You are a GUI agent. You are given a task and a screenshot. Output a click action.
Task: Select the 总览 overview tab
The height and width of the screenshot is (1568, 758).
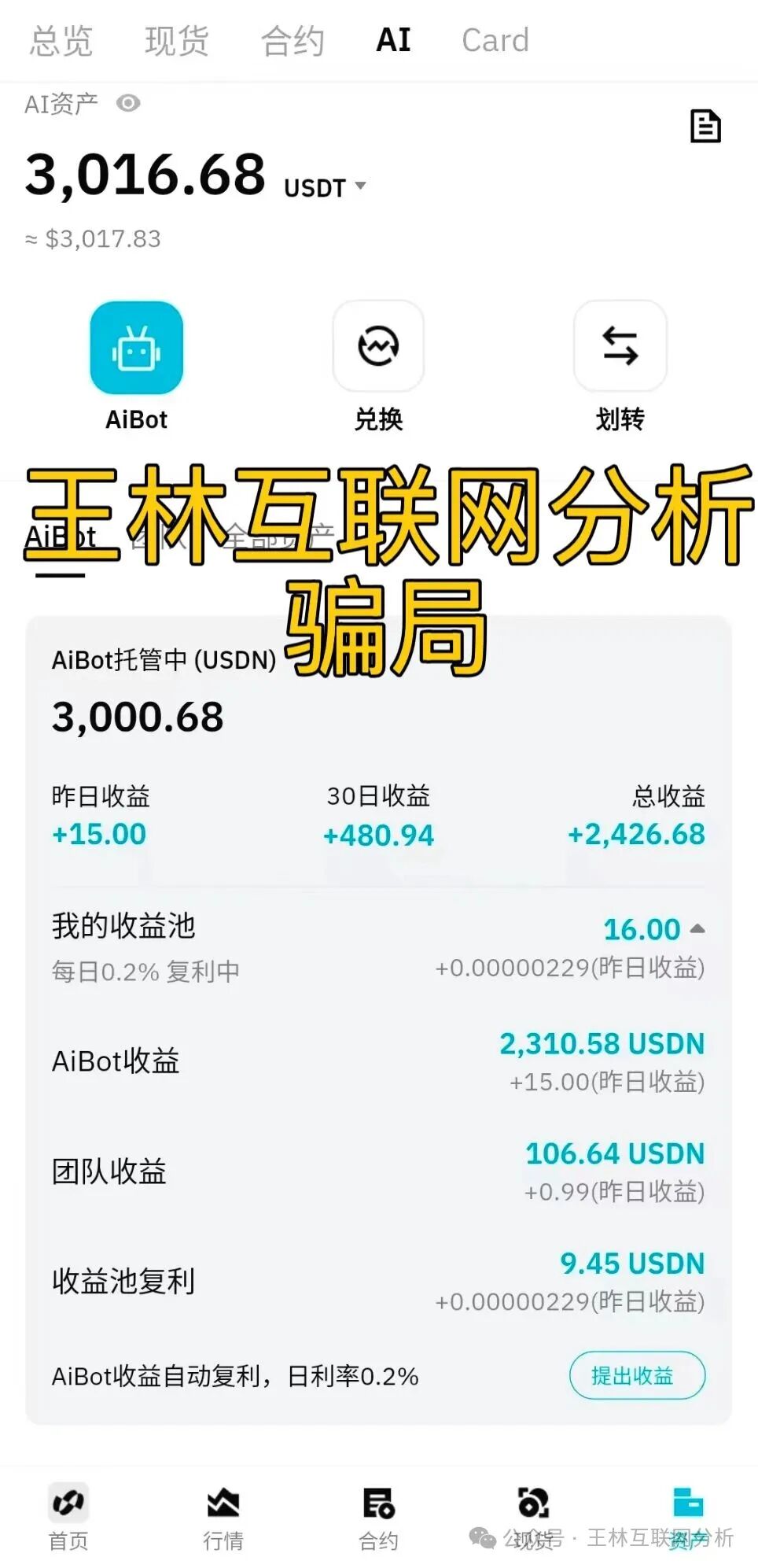click(61, 41)
